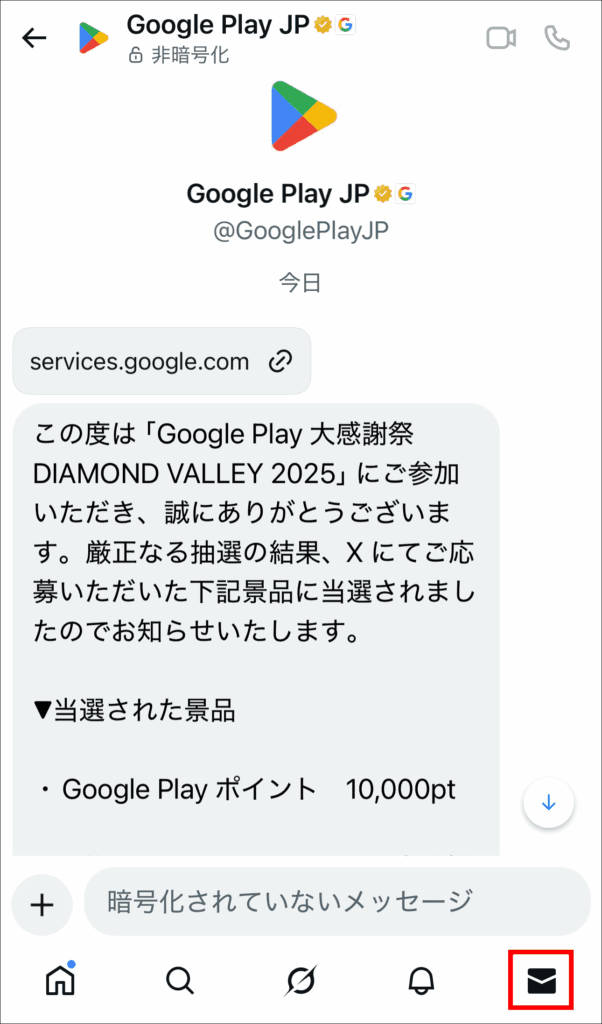Open the Grok tab
This screenshot has height=1024, width=602.
pyautogui.click(x=299, y=981)
